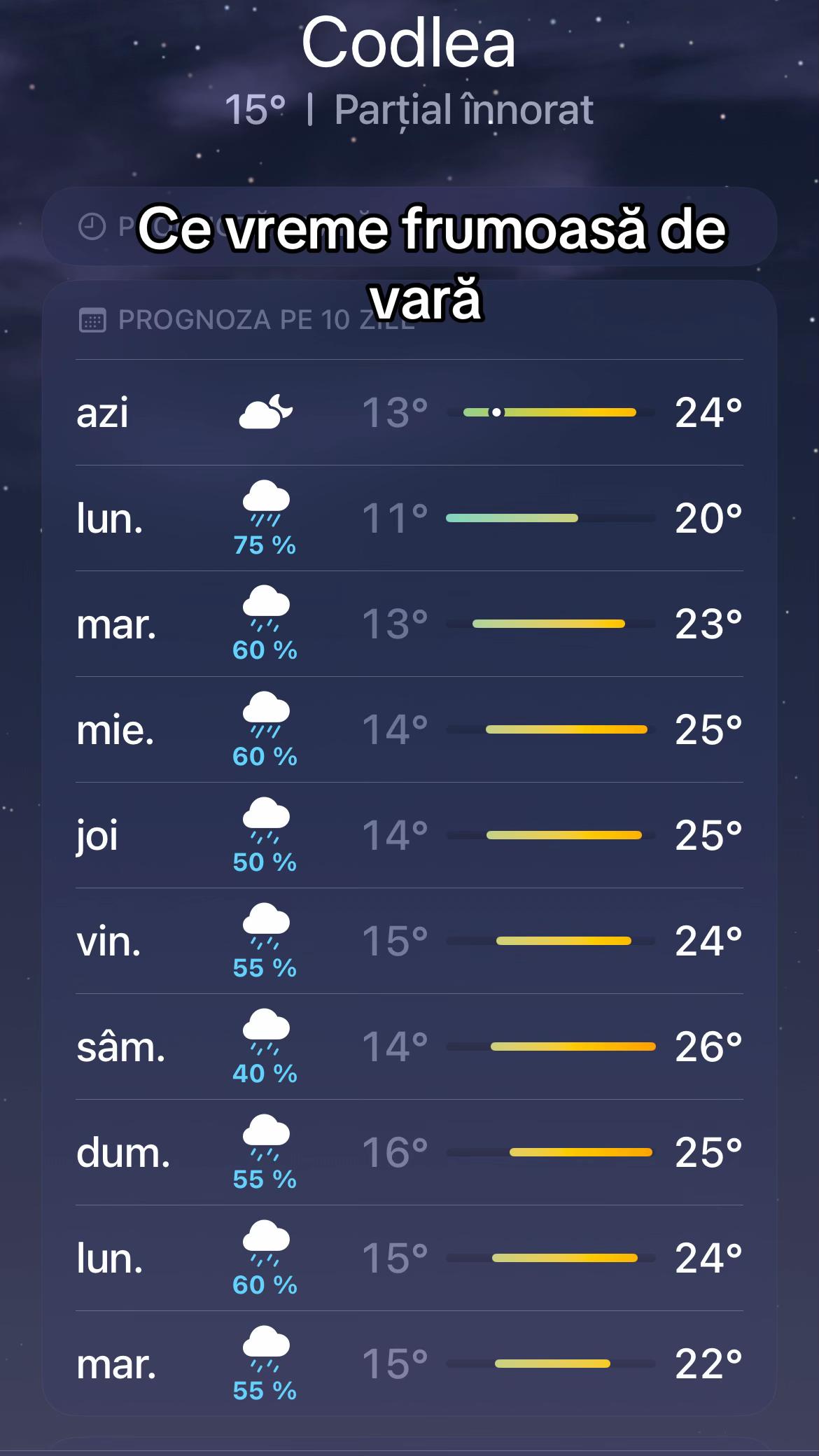Show sâm. forecast with 26° high
Viewport: 819px width, 1456px height.
click(409, 1046)
